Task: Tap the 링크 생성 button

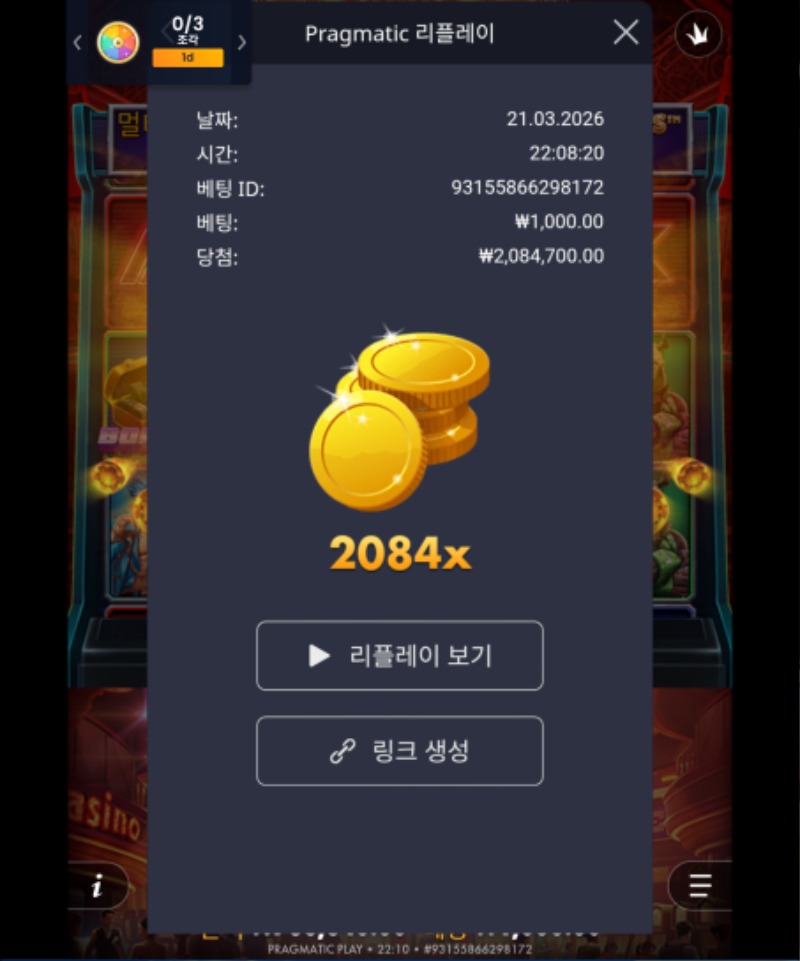Action: (400, 751)
